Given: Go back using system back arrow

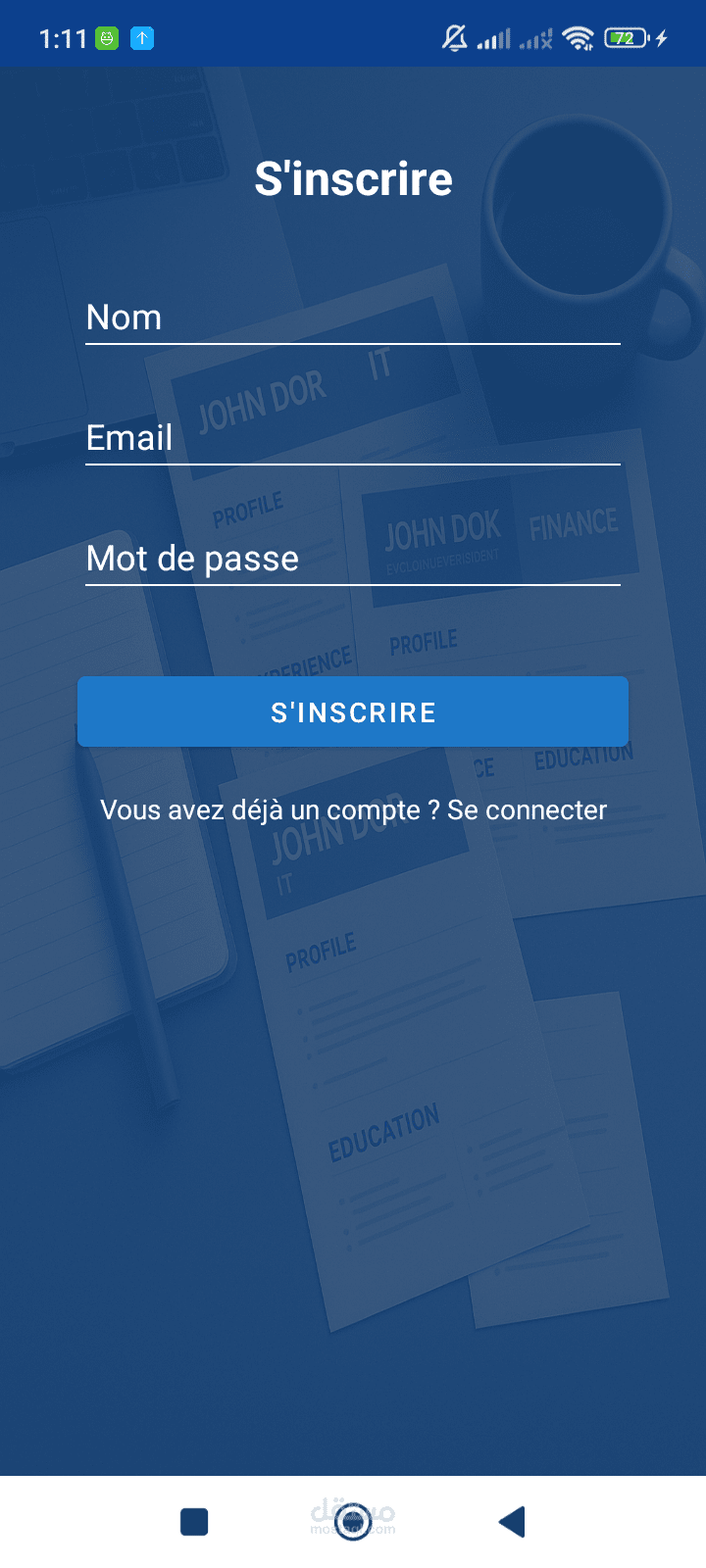Looking at the screenshot, I should tap(512, 1522).
